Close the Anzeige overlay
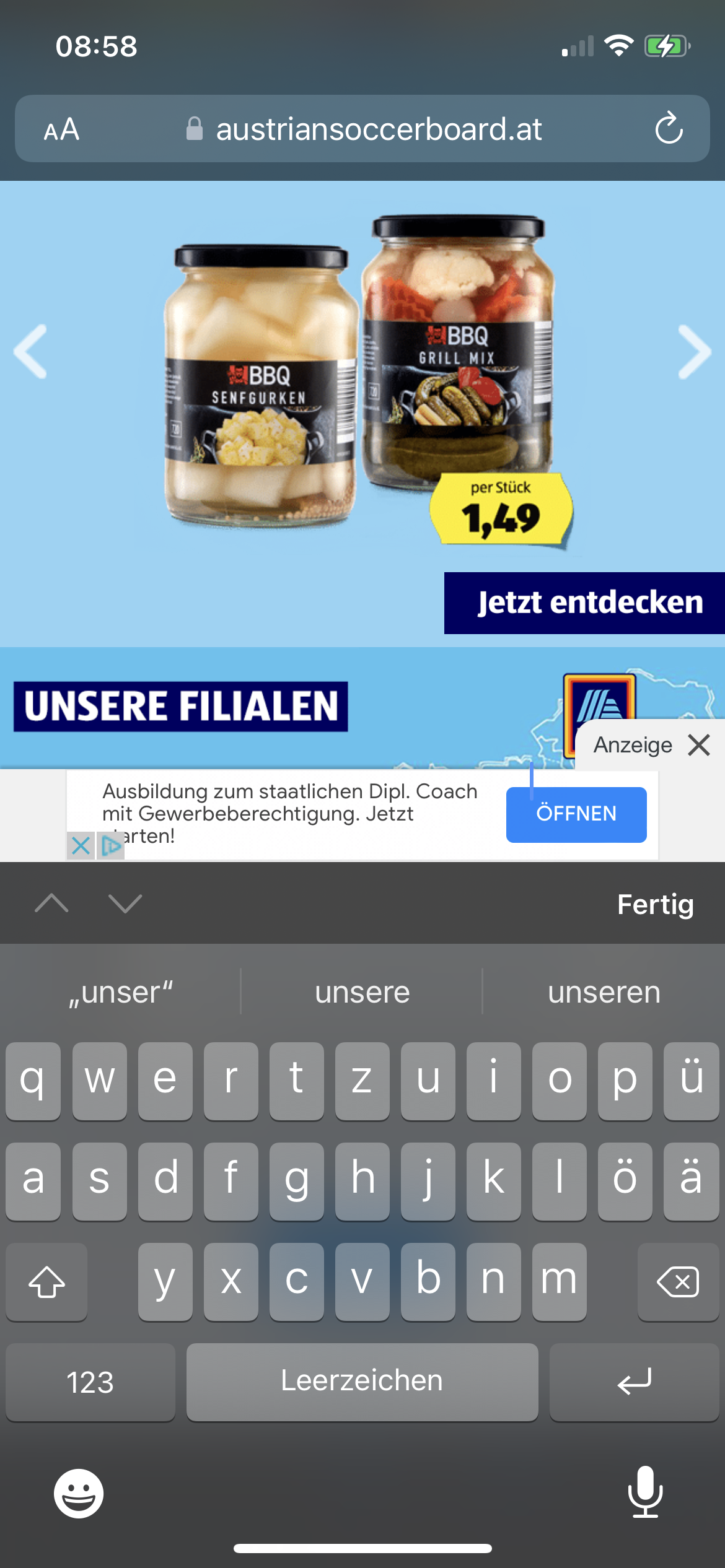Viewport: 725px width, 1568px height. [699, 745]
